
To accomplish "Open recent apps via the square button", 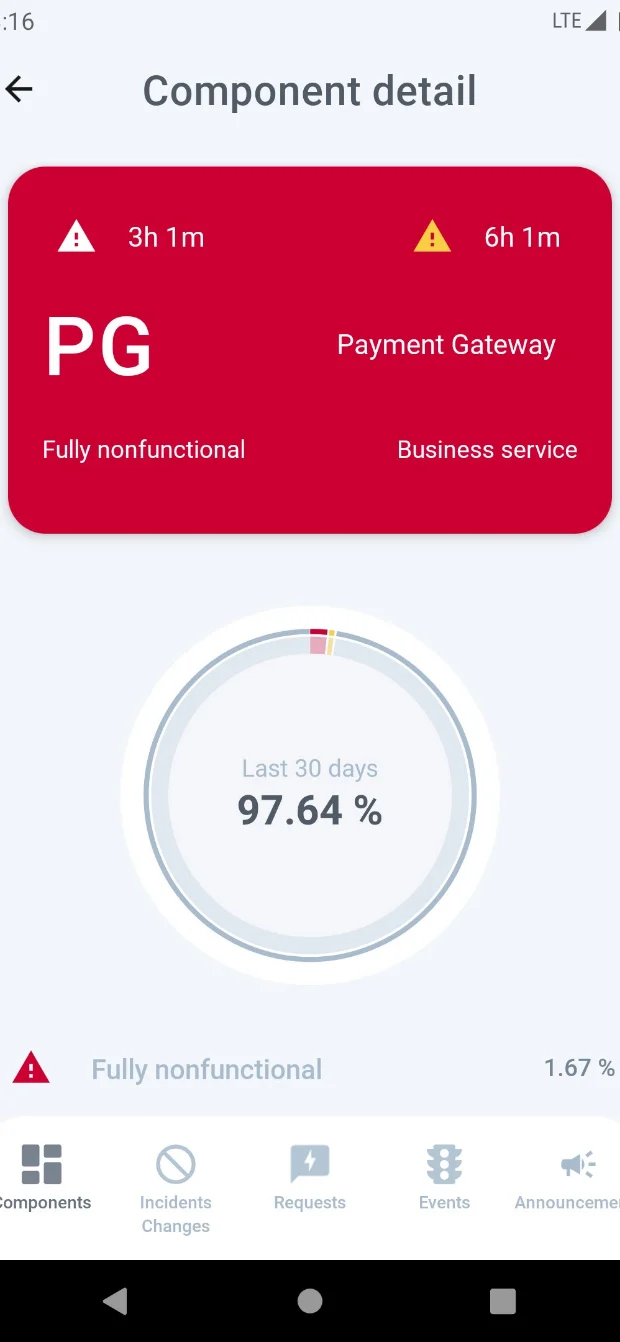I will [x=503, y=1300].
